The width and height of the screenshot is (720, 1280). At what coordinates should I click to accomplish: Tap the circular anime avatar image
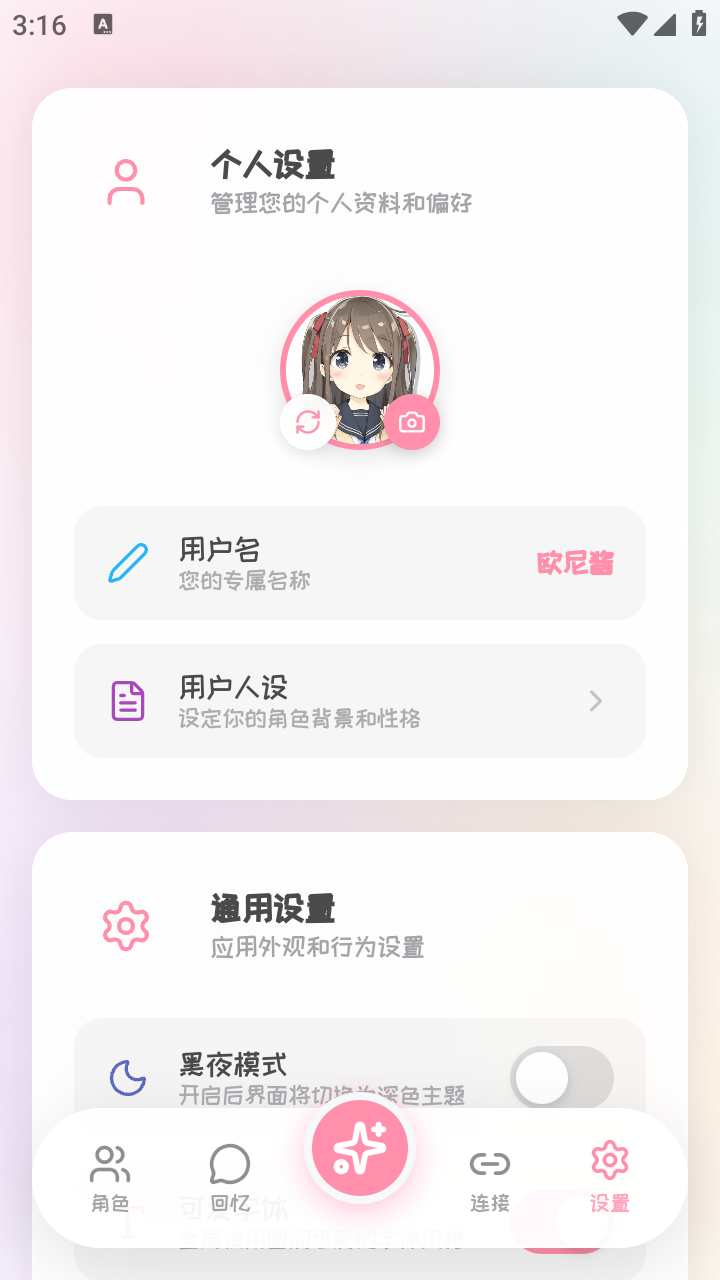click(360, 370)
